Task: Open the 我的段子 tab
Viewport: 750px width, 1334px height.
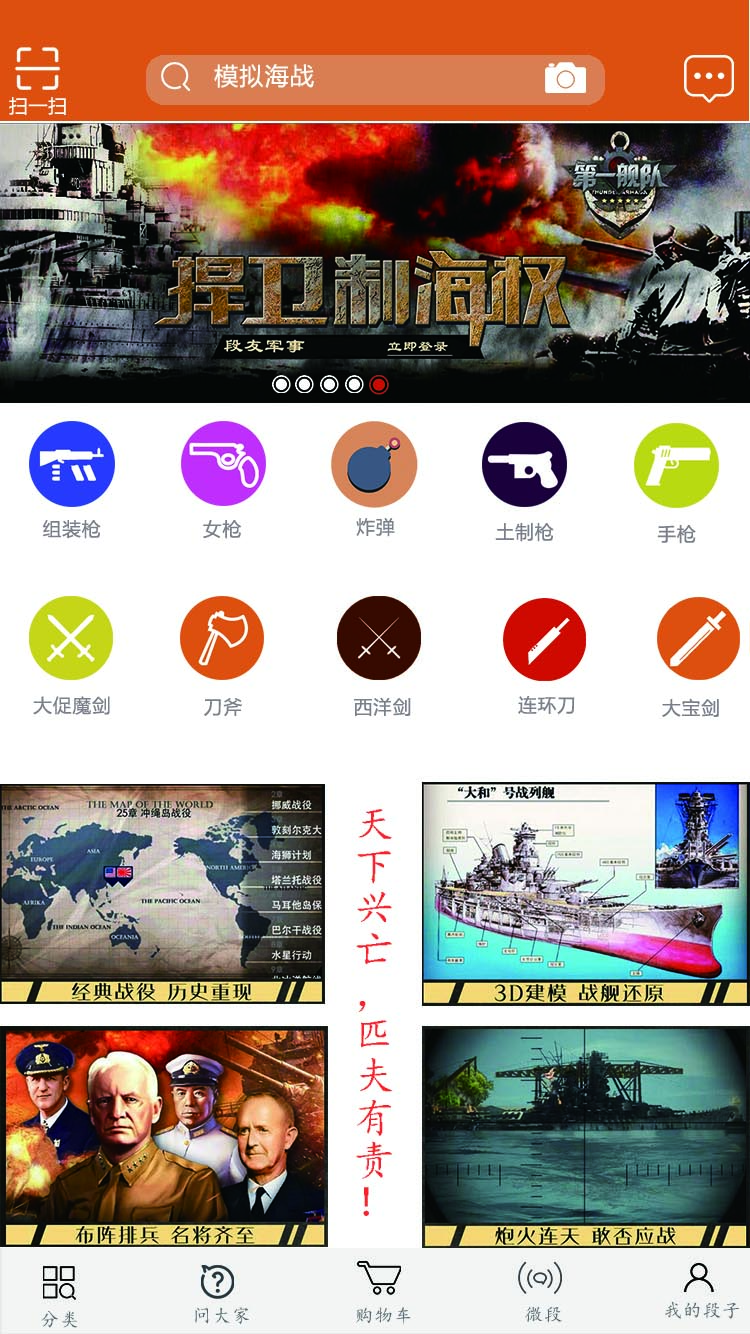Action: click(701, 1291)
